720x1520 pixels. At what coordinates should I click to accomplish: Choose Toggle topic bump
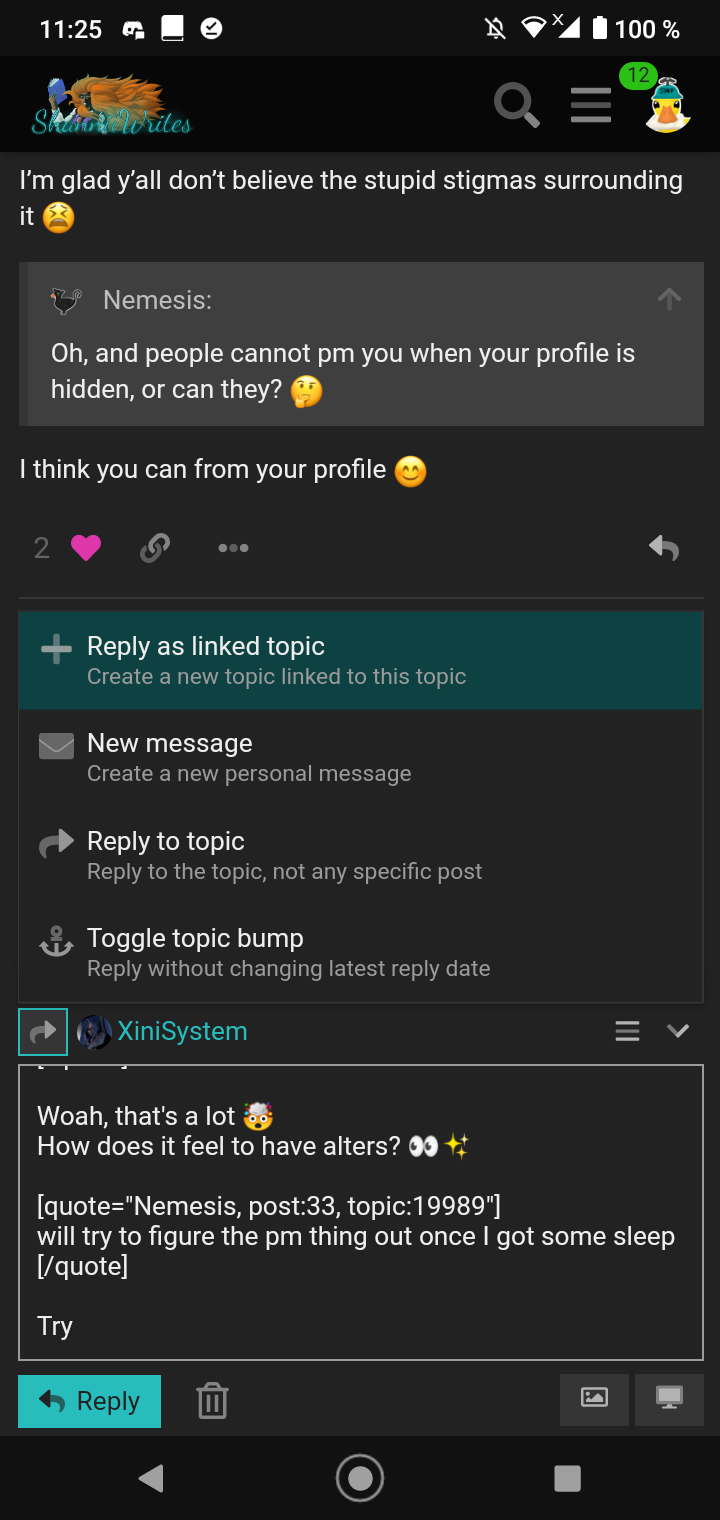click(x=361, y=952)
